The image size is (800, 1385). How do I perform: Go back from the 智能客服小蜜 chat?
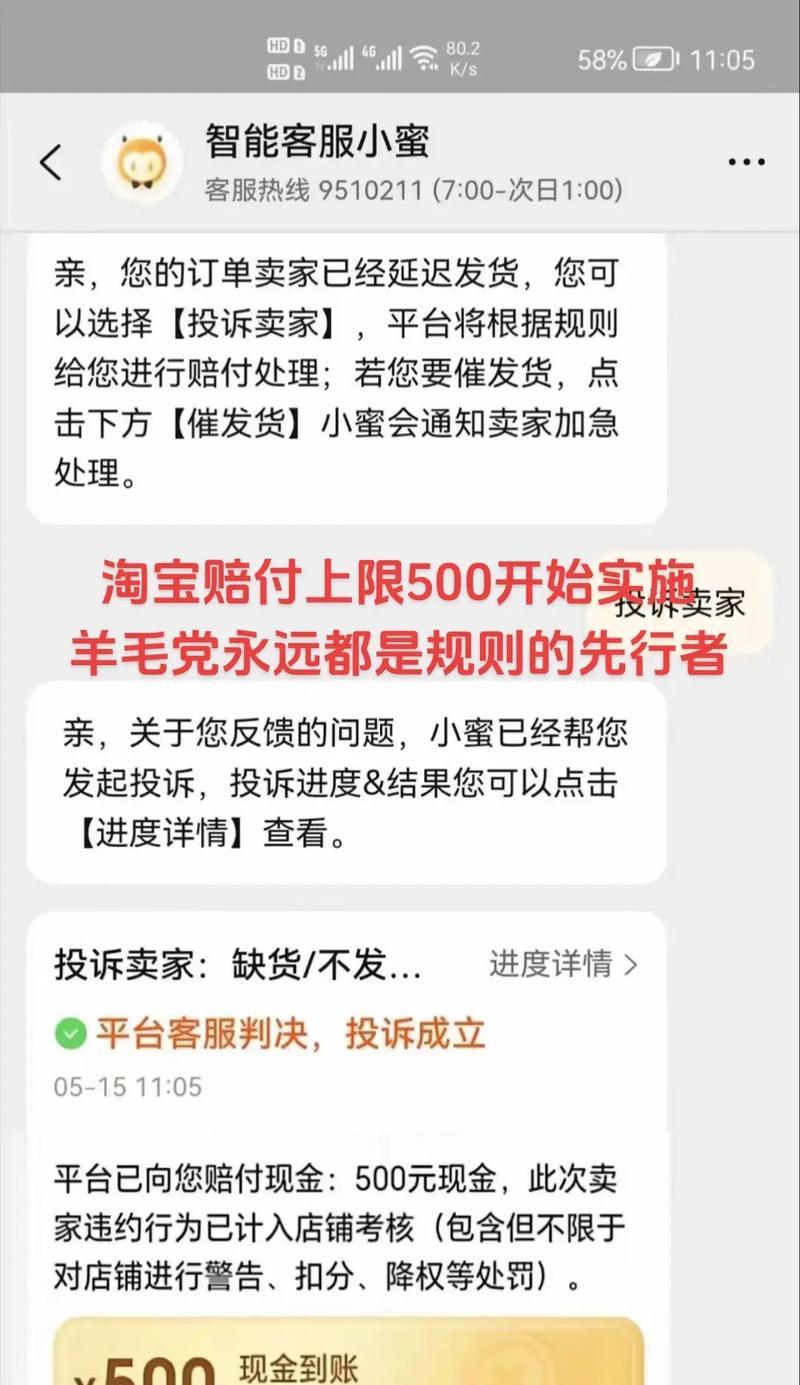click(x=51, y=163)
